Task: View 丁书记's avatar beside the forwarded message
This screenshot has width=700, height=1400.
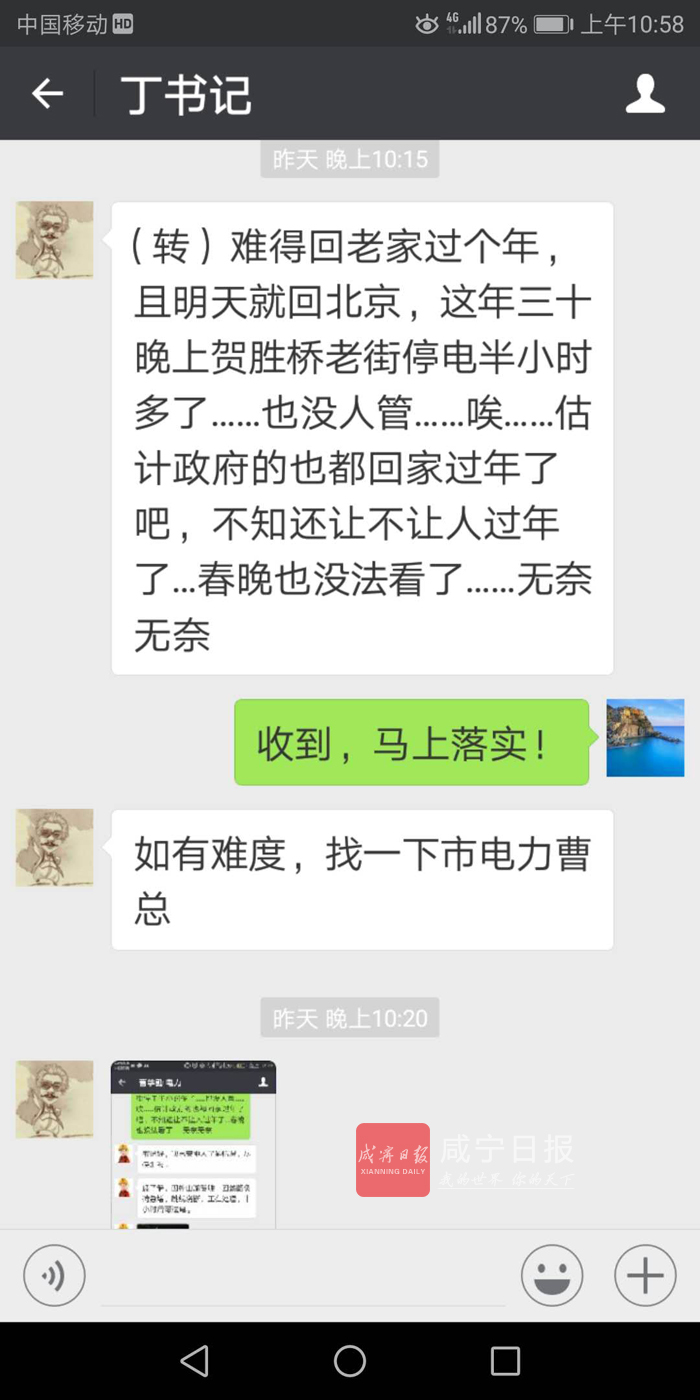Action: (x=54, y=240)
